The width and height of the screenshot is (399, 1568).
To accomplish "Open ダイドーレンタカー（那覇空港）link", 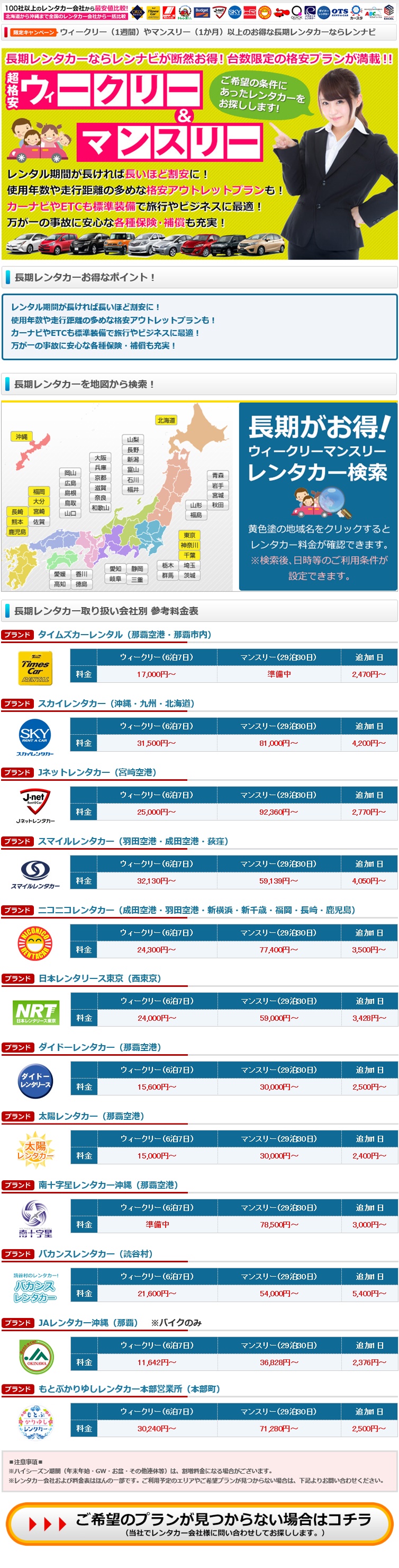I will coord(99,1047).
